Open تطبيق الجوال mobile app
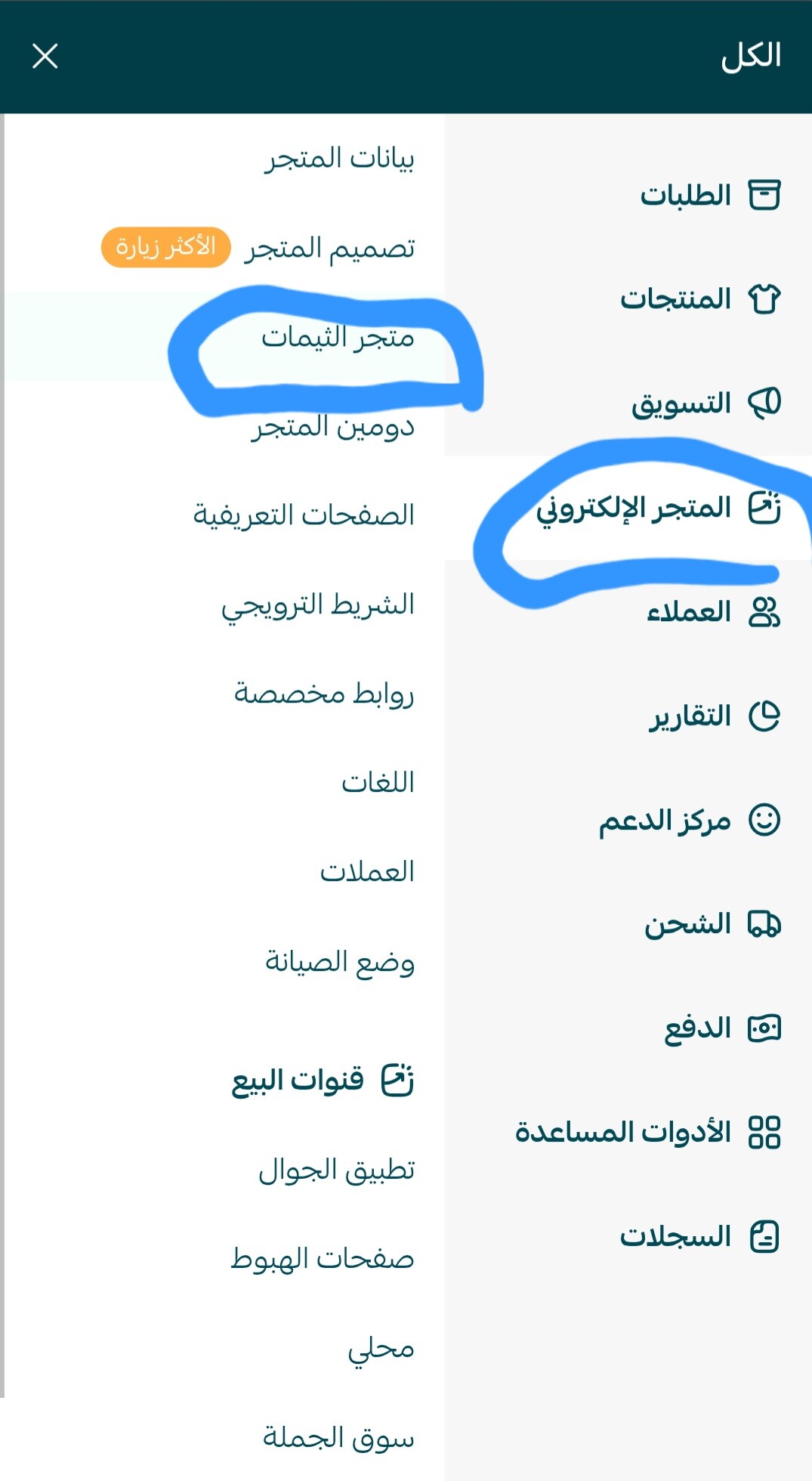This screenshot has height=1481, width=812. pos(337,1170)
